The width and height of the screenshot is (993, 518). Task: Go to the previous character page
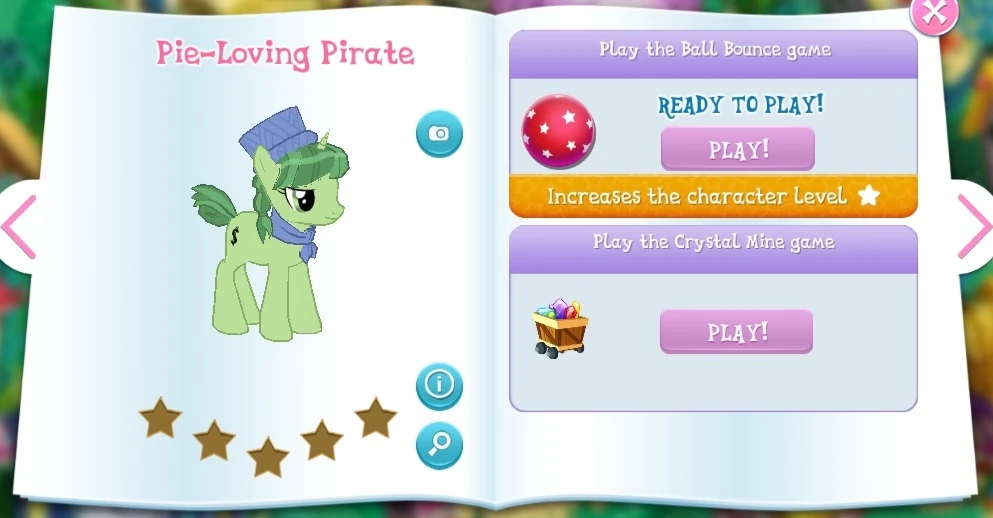coord(18,227)
